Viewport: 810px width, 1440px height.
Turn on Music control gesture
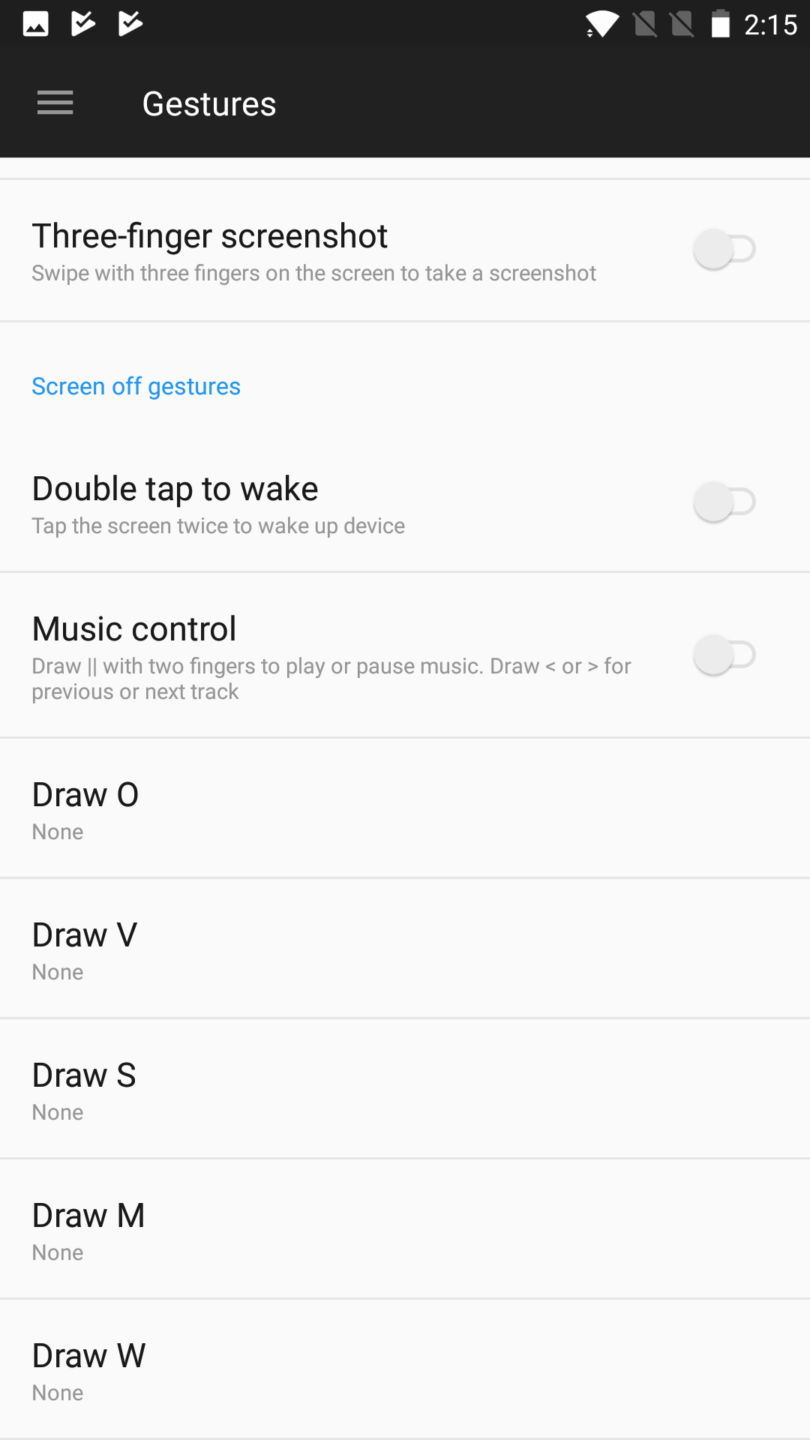pos(724,654)
